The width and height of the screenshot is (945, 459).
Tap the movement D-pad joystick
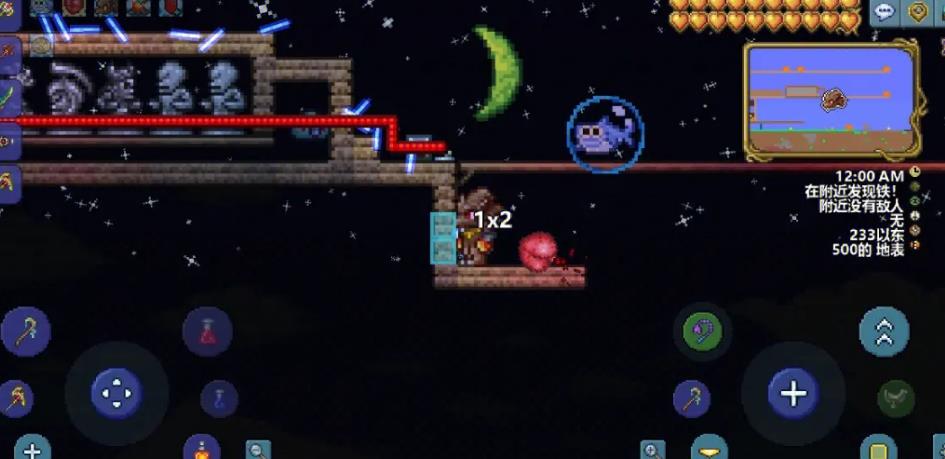[117, 393]
